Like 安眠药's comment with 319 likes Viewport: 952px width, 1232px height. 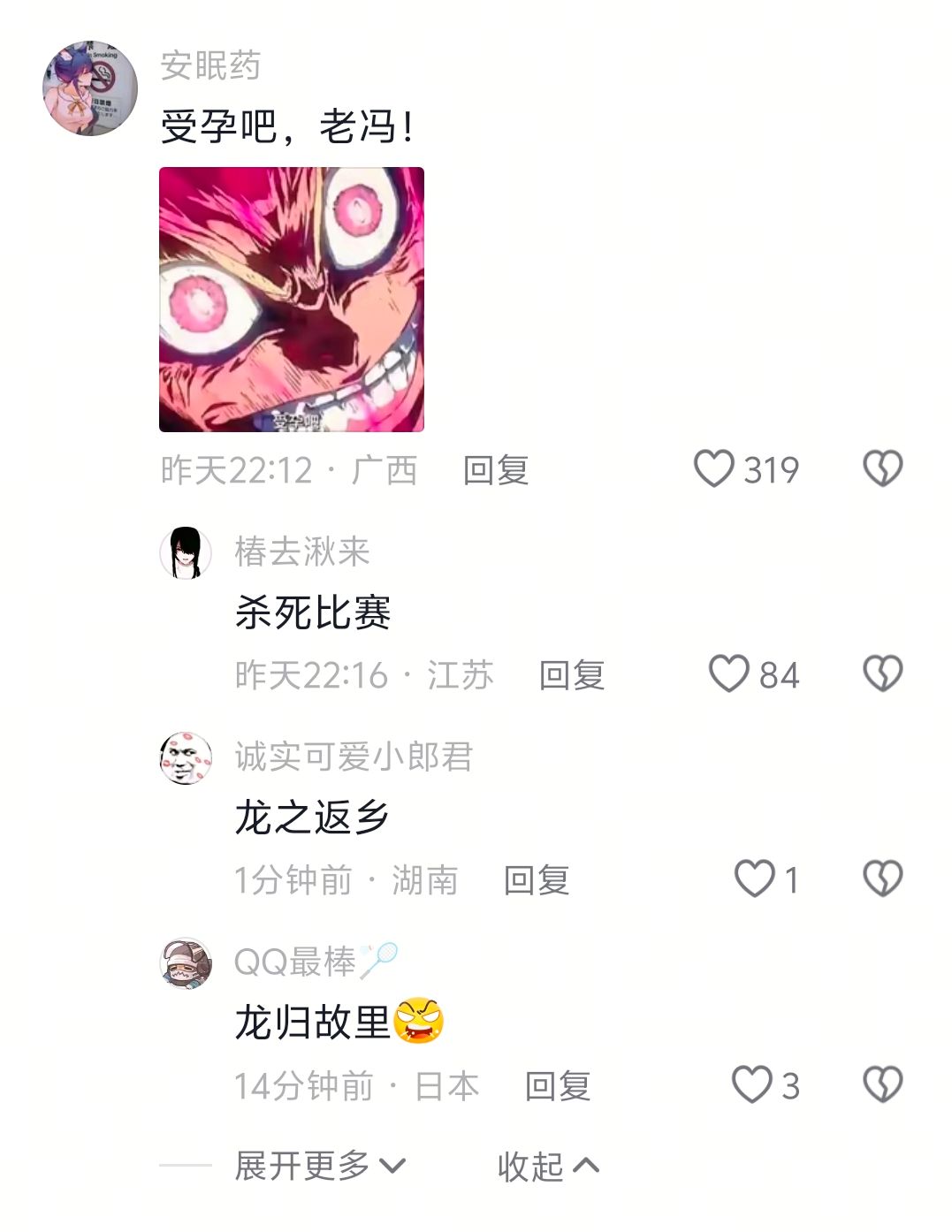[x=714, y=468]
